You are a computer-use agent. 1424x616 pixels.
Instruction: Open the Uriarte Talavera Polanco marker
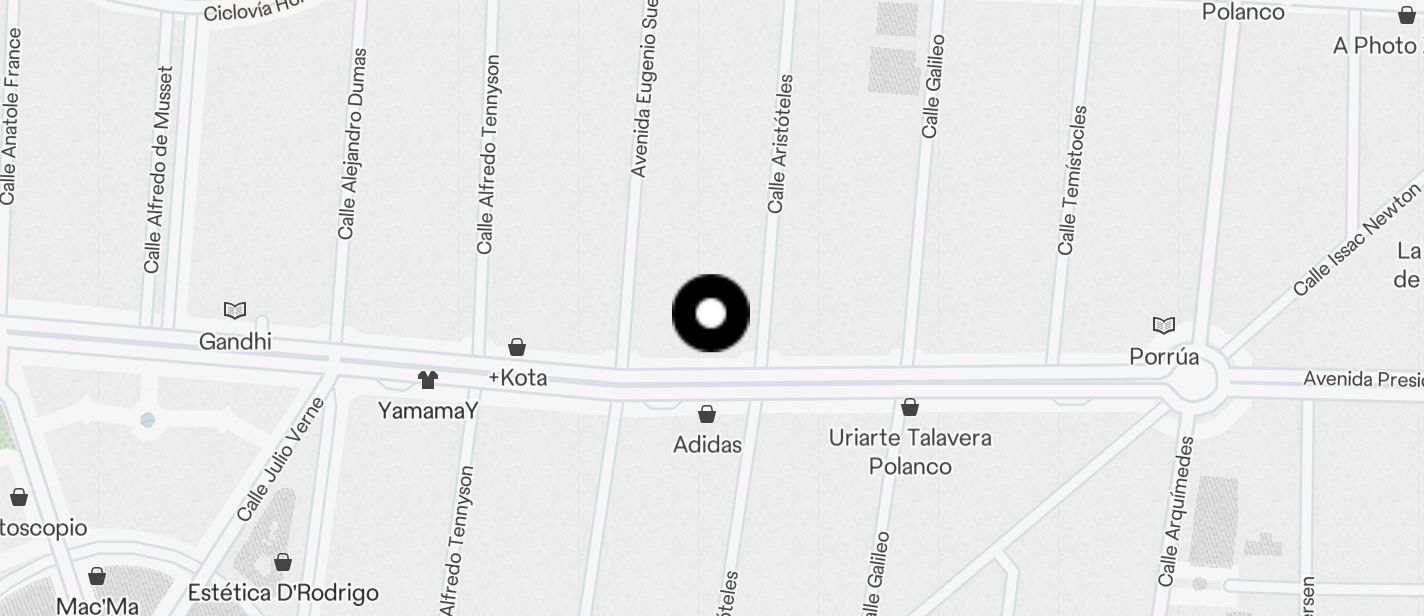click(x=910, y=407)
